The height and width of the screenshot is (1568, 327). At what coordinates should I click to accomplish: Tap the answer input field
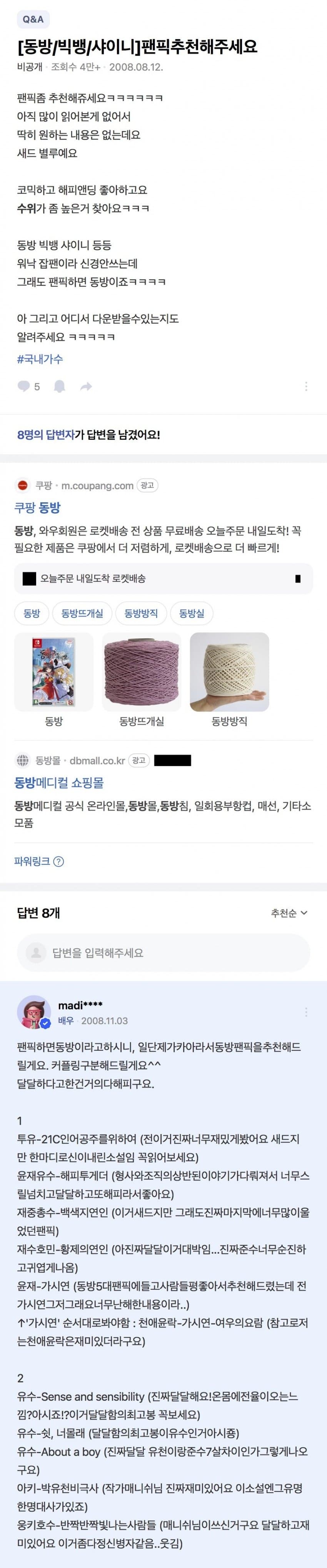(163, 953)
